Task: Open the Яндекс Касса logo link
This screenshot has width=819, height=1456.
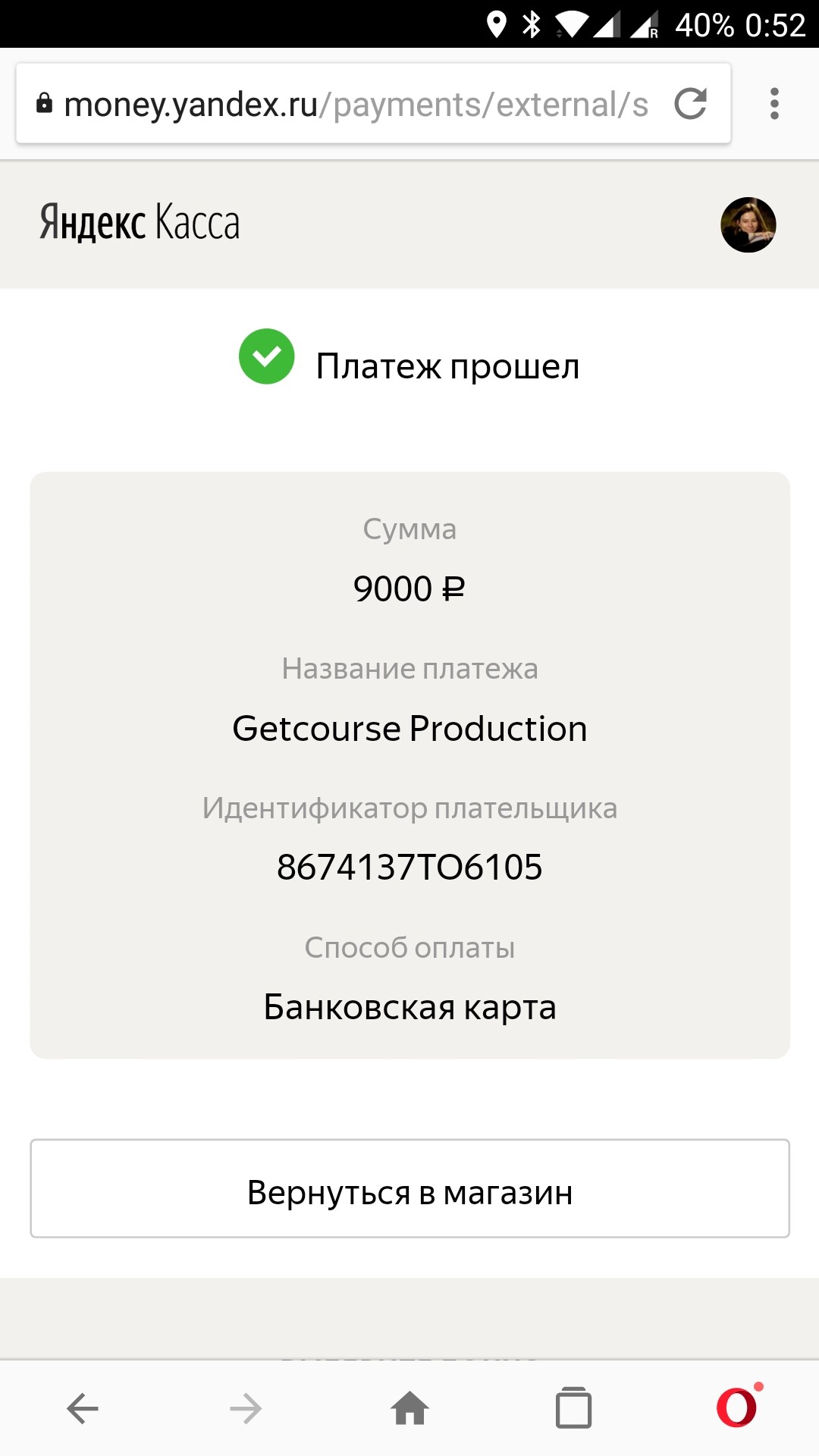Action: [x=140, y=222]
